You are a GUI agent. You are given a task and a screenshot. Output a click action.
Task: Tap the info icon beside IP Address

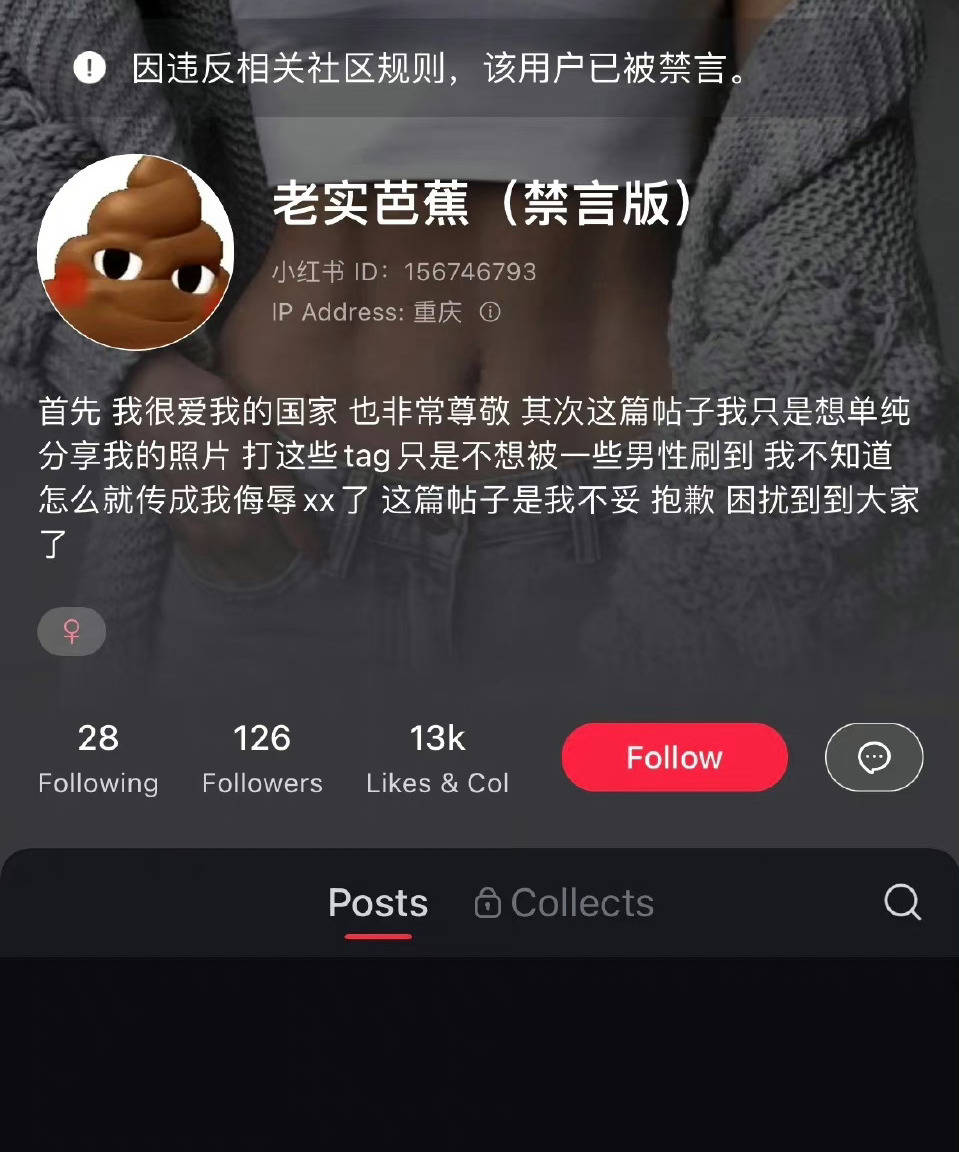click(x=488, y=313)
